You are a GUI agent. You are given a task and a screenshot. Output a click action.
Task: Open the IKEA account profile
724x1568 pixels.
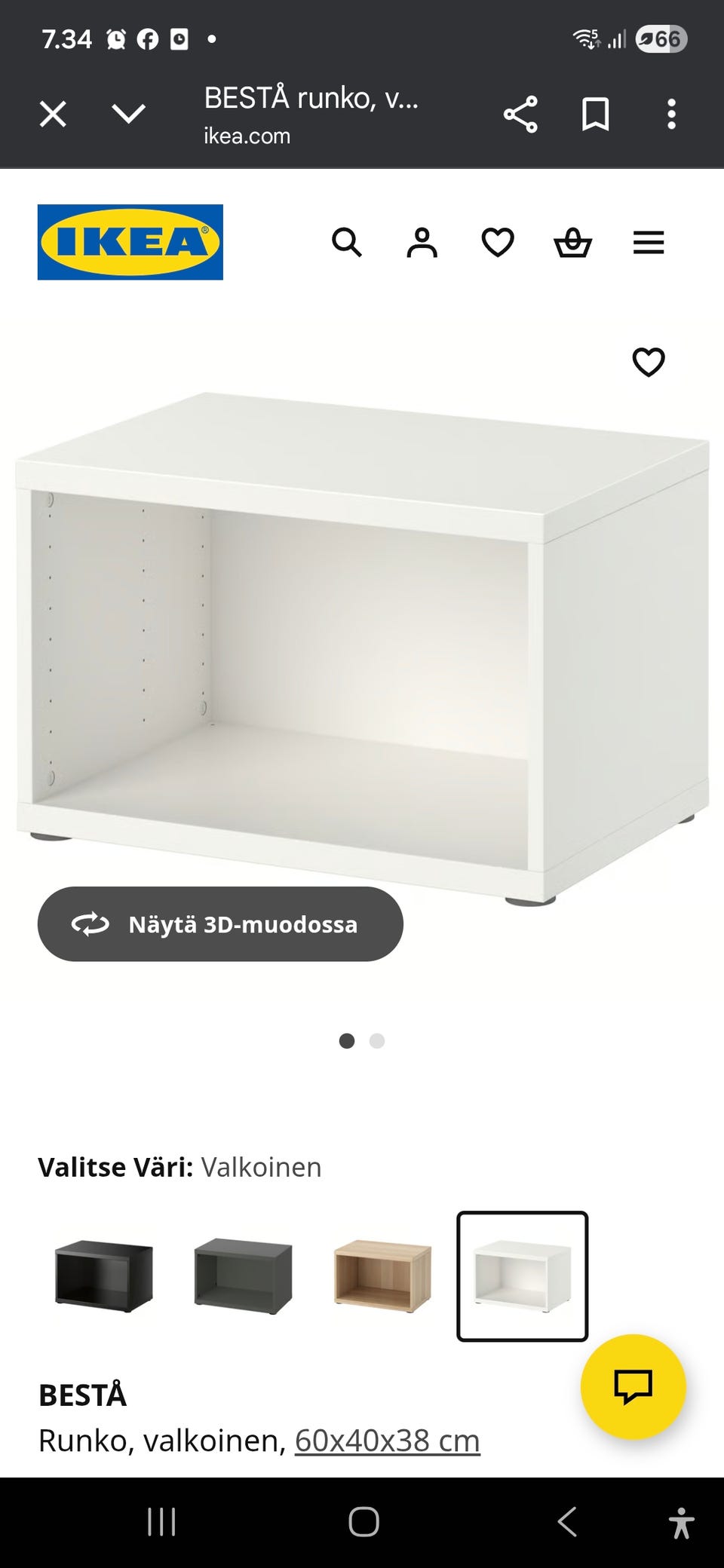tap(422, 243)
